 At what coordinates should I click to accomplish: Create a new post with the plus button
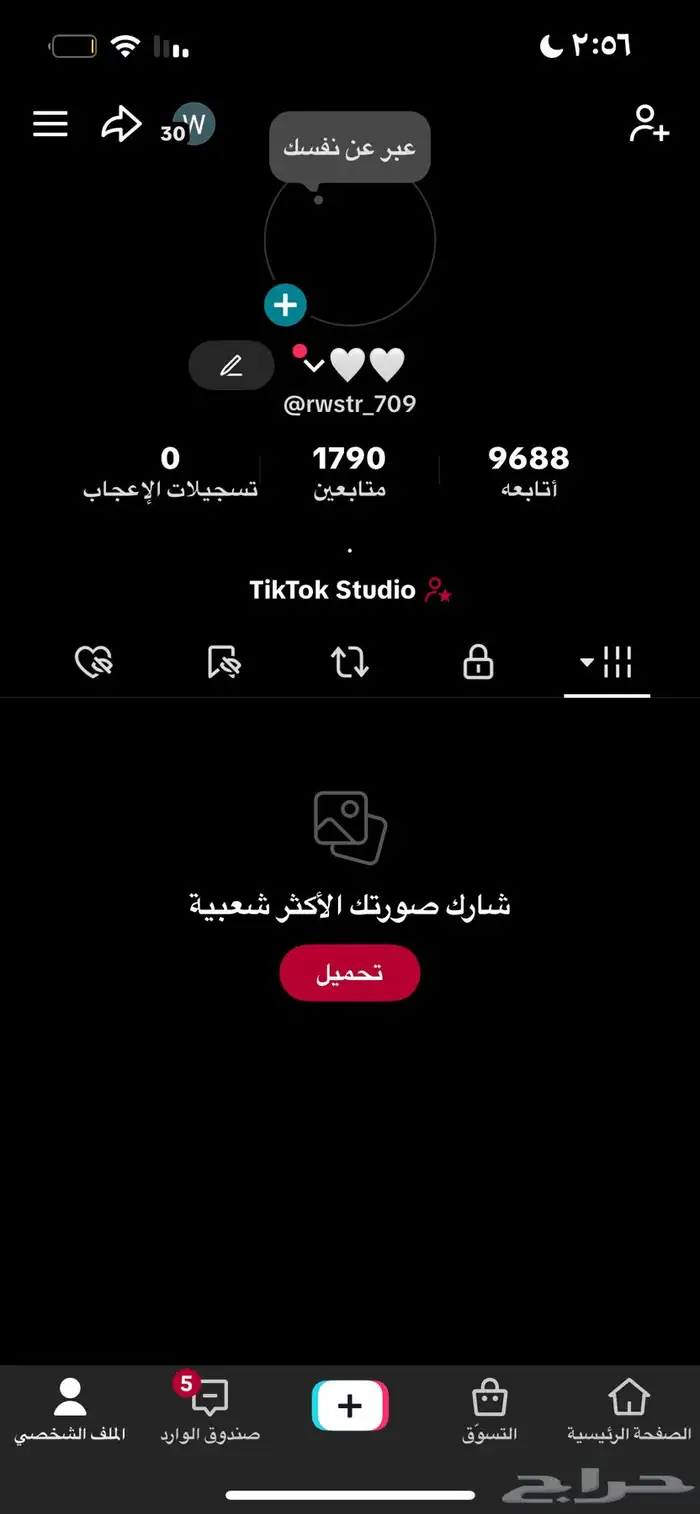pyautogui.click(x=349, y=1406)
